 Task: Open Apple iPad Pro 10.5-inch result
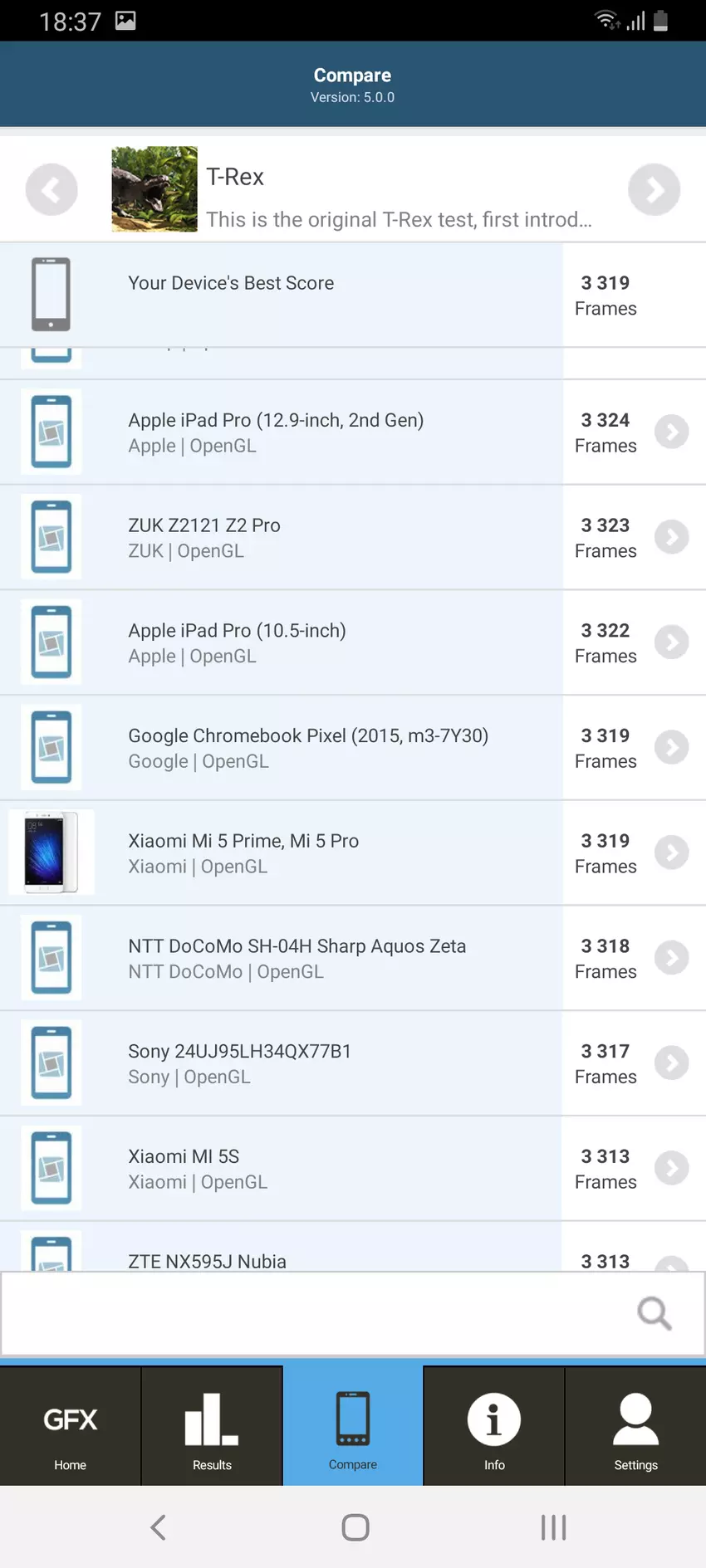pos(671,642)
